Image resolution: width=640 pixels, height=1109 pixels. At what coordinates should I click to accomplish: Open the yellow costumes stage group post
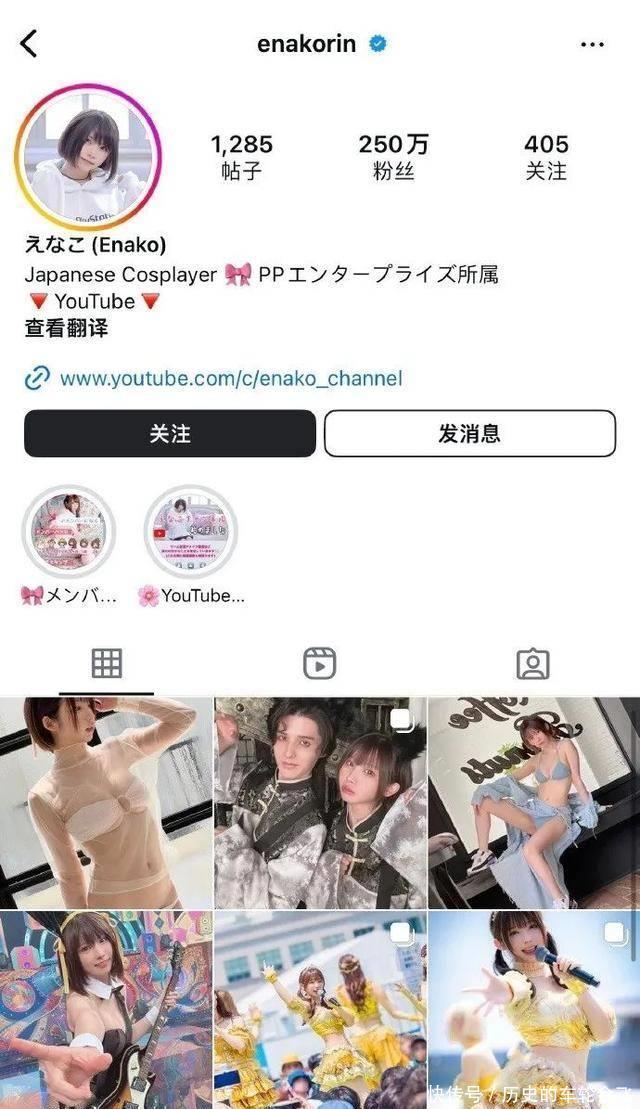point(320,1010)
